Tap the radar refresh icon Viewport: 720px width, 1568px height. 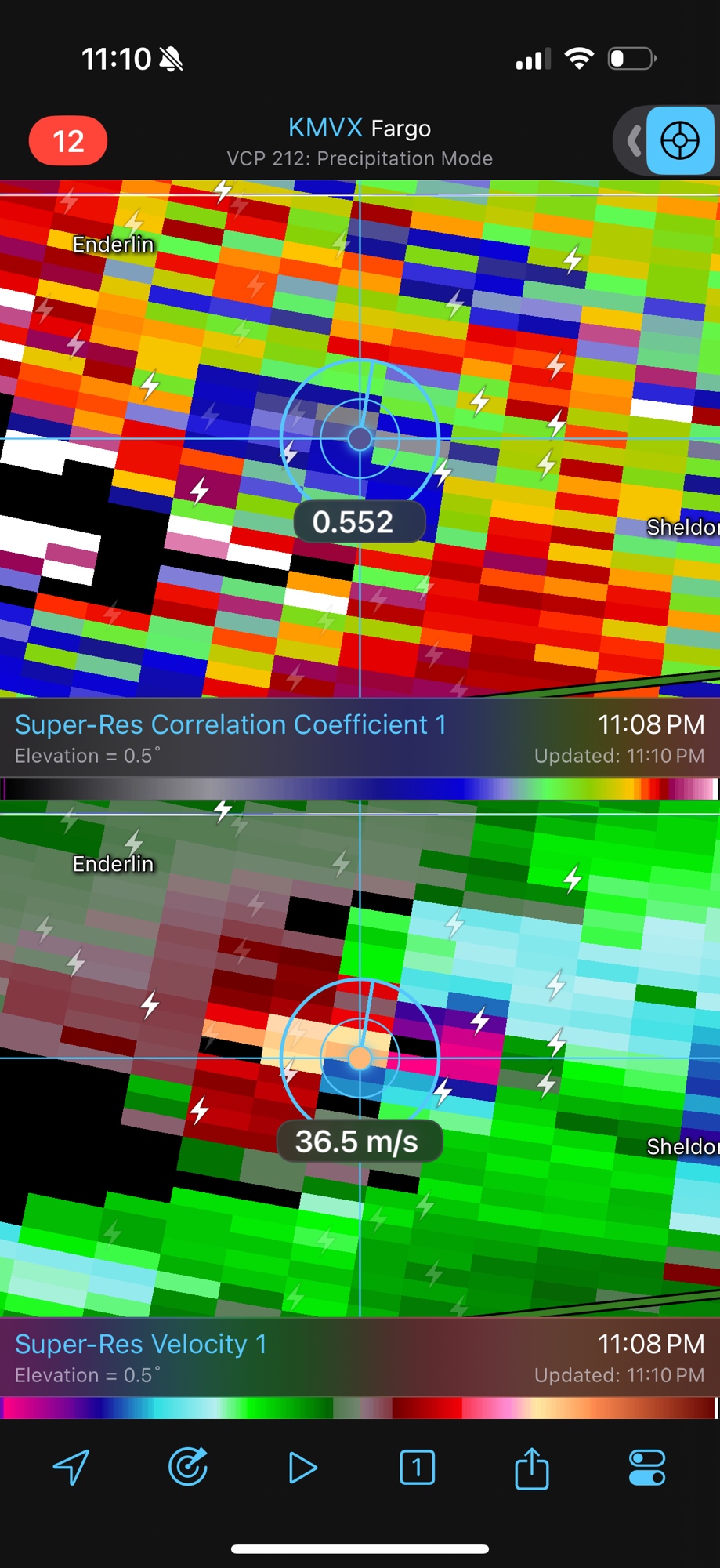188,1467
